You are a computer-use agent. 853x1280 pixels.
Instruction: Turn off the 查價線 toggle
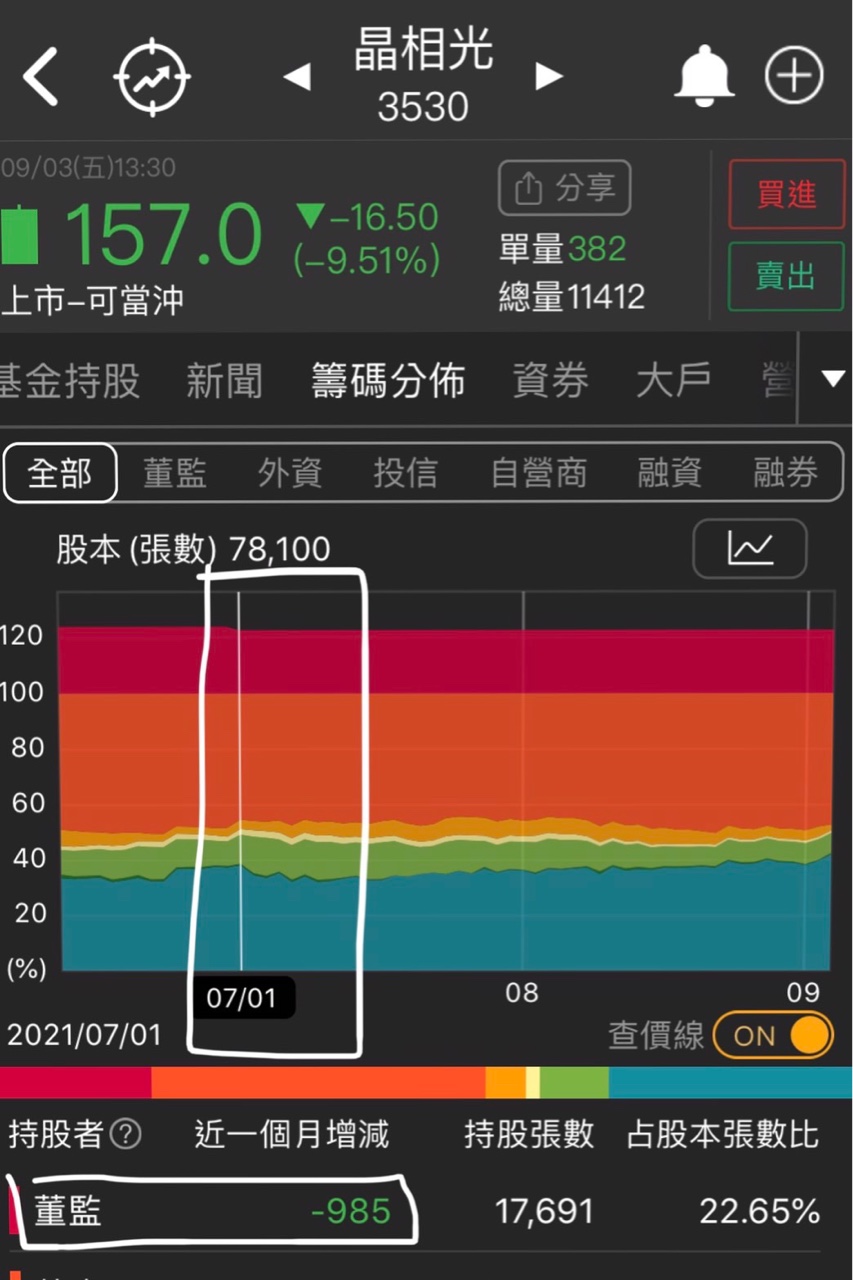(x=772, y=1035)
